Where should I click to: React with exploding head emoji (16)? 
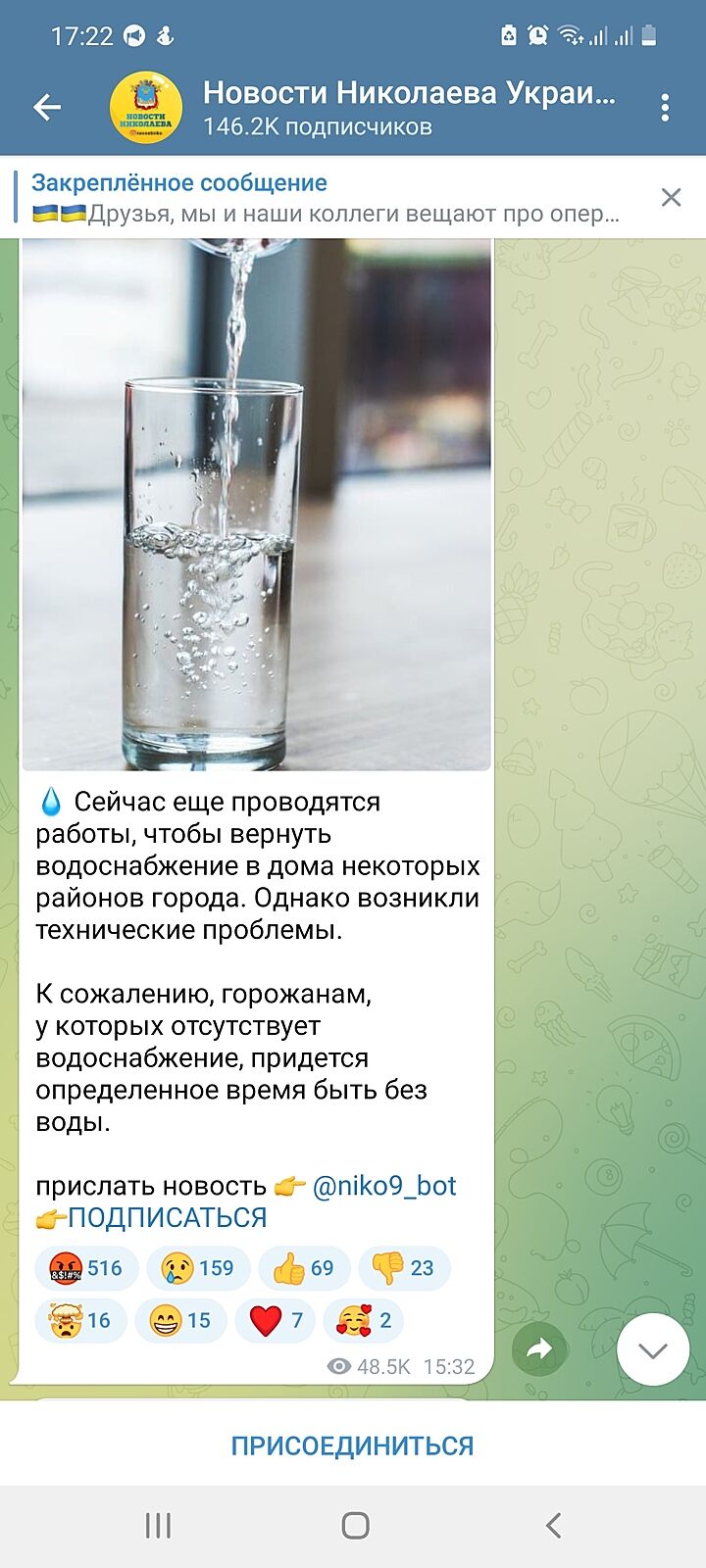[80, 1320]
